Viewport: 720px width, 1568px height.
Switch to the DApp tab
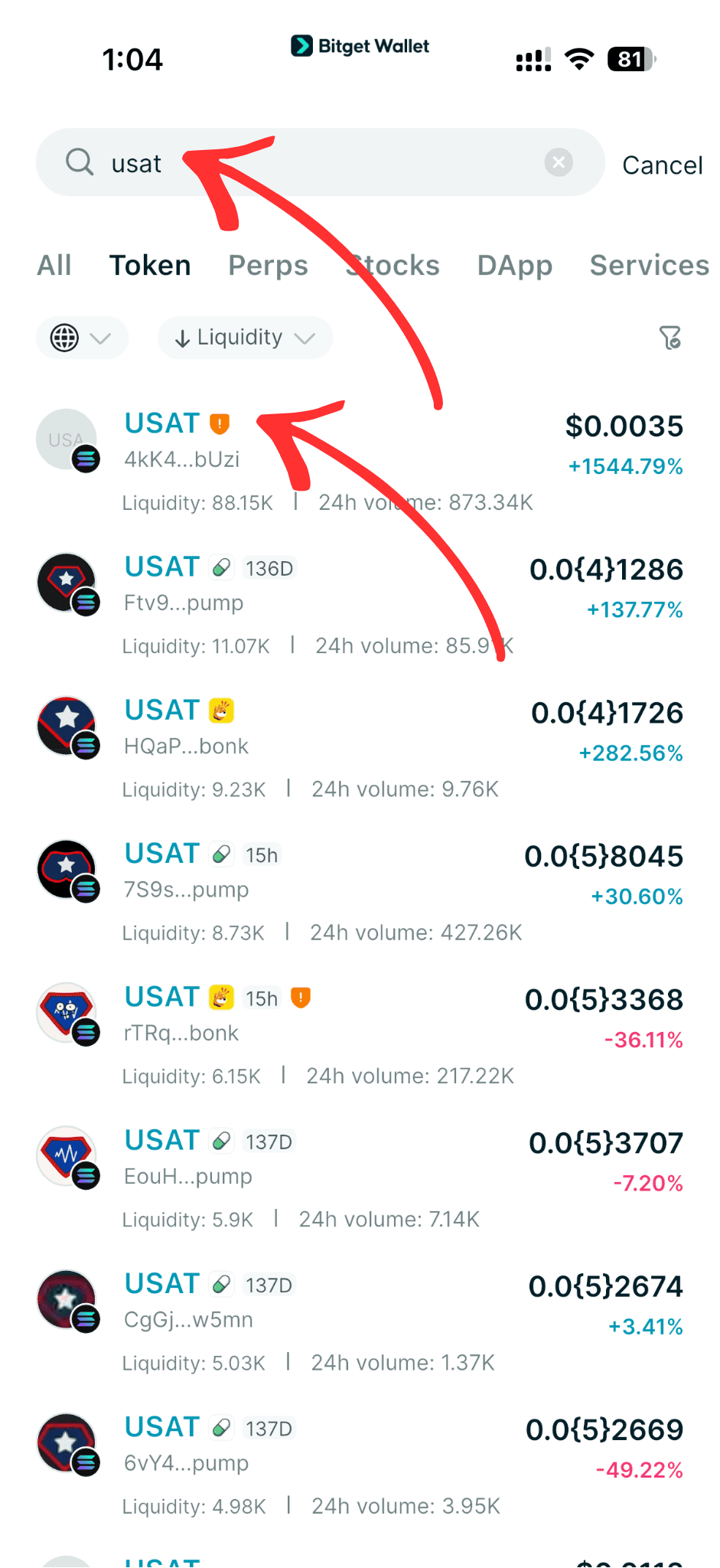coord(514,266)
